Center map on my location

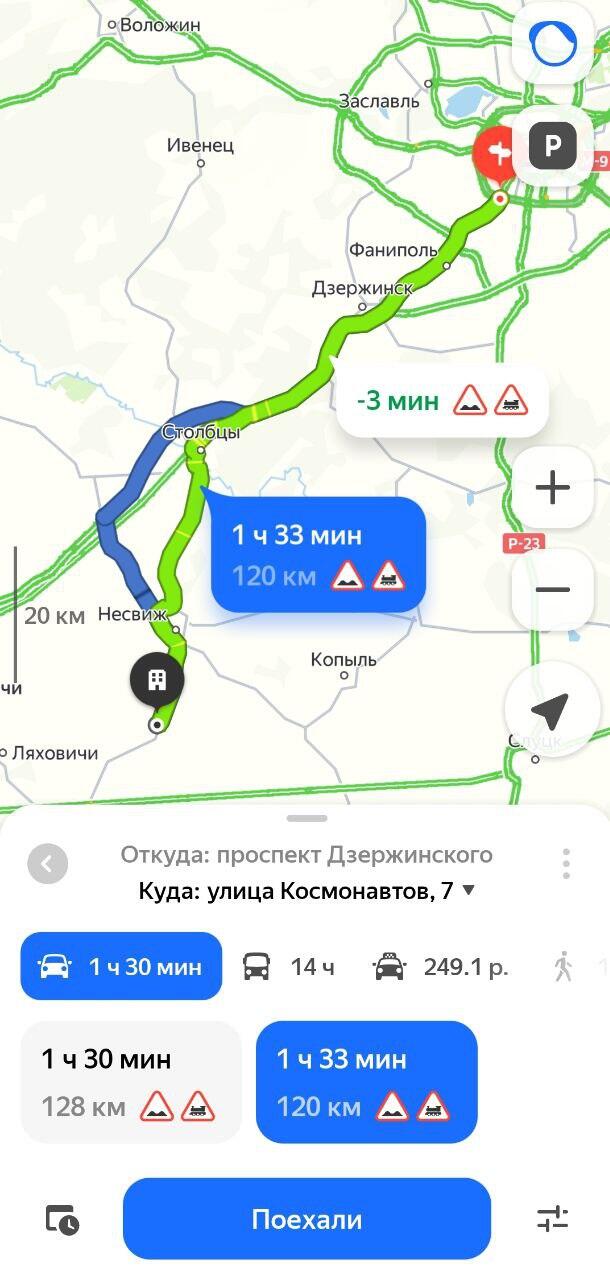click(550, 710)
